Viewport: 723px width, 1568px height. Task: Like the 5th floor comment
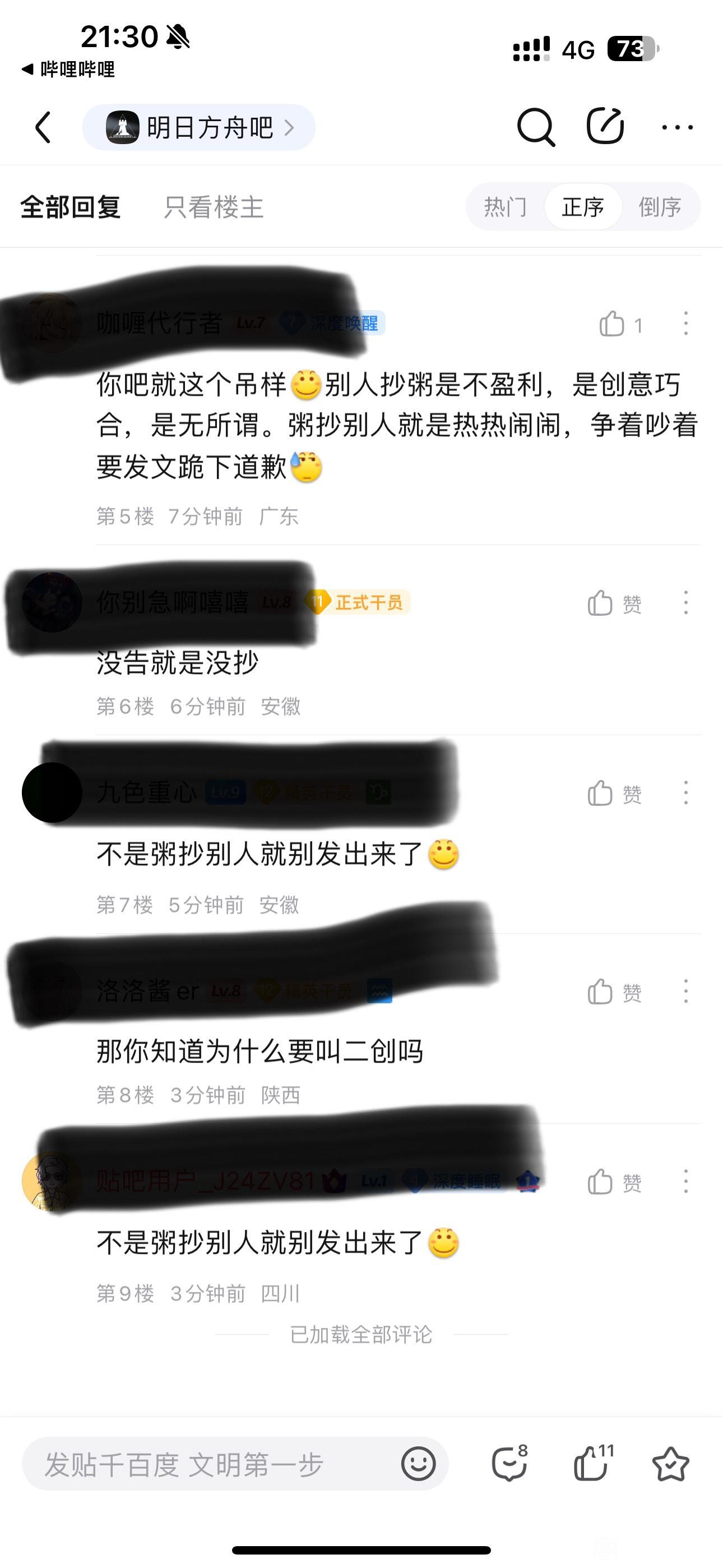point(619,325)
